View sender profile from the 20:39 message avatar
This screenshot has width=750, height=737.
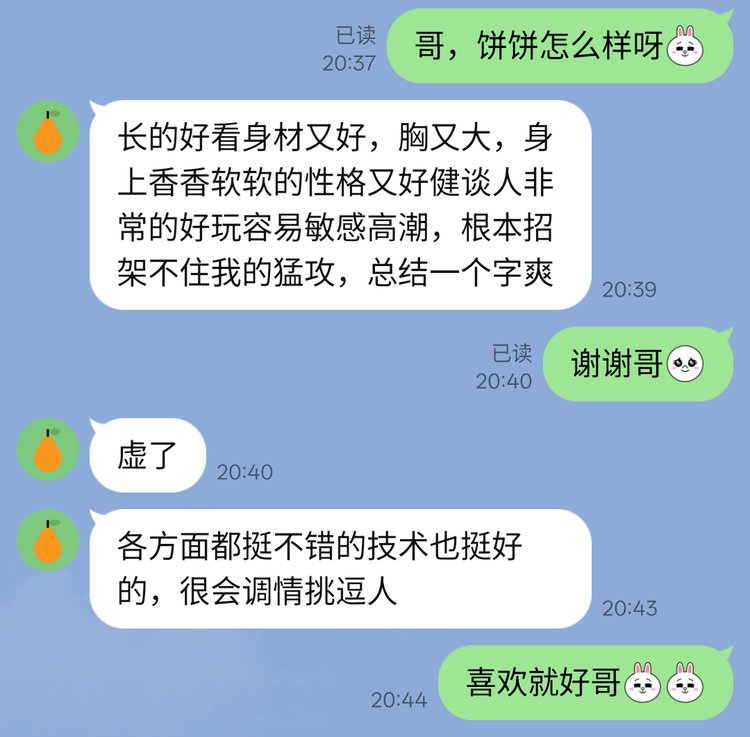coord(48,131)
